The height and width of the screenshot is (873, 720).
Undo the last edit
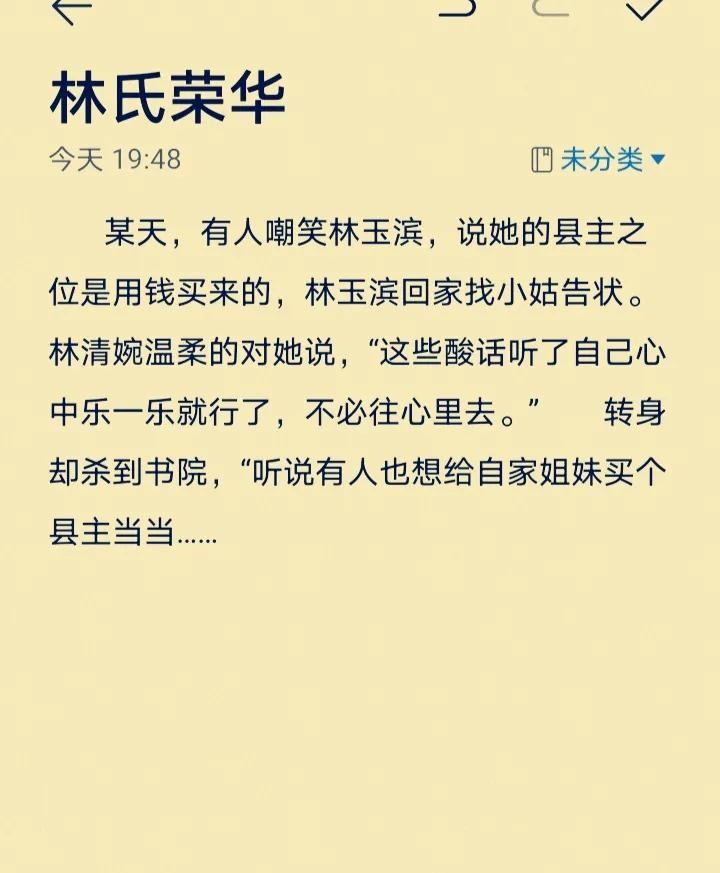[x=456, y=7]
